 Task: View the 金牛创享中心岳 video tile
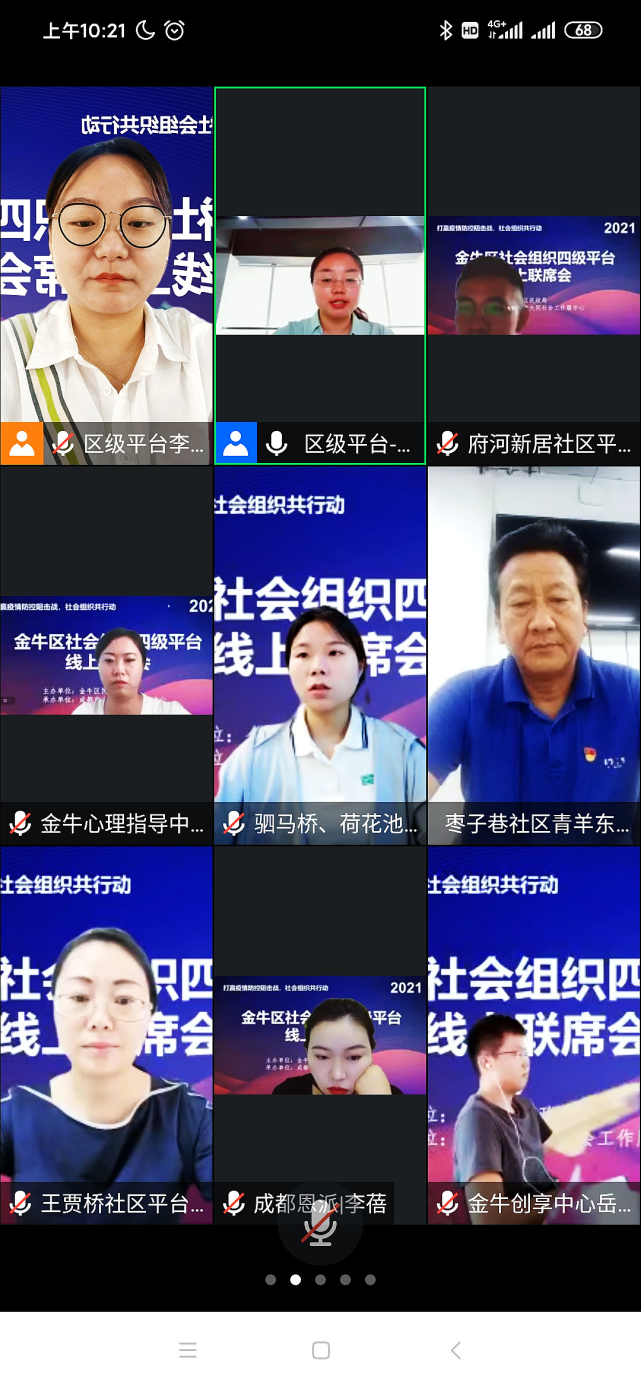point(534,1035)
